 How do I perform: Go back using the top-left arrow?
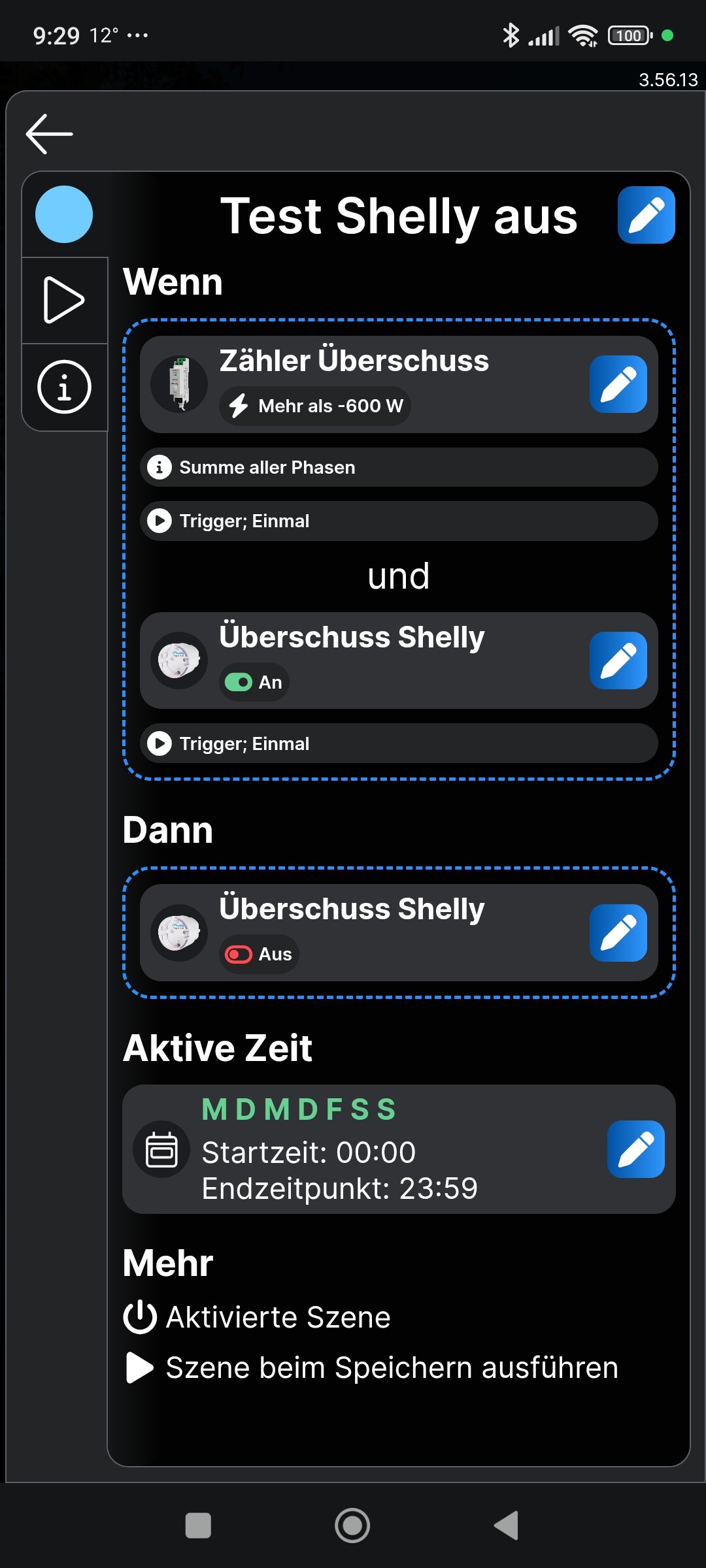[49, 134]
